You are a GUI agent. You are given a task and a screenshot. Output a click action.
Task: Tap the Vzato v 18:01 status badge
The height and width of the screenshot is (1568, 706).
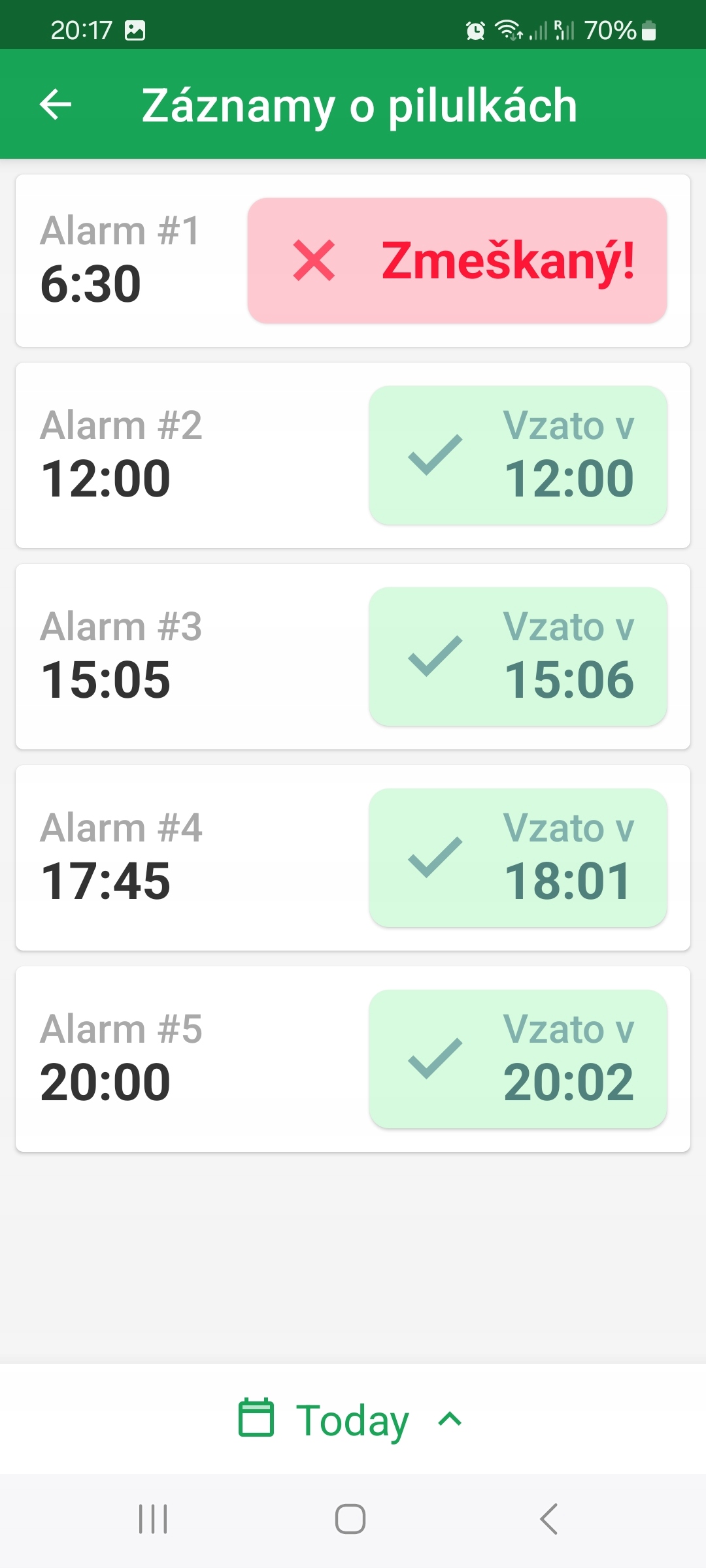point(518,858)
